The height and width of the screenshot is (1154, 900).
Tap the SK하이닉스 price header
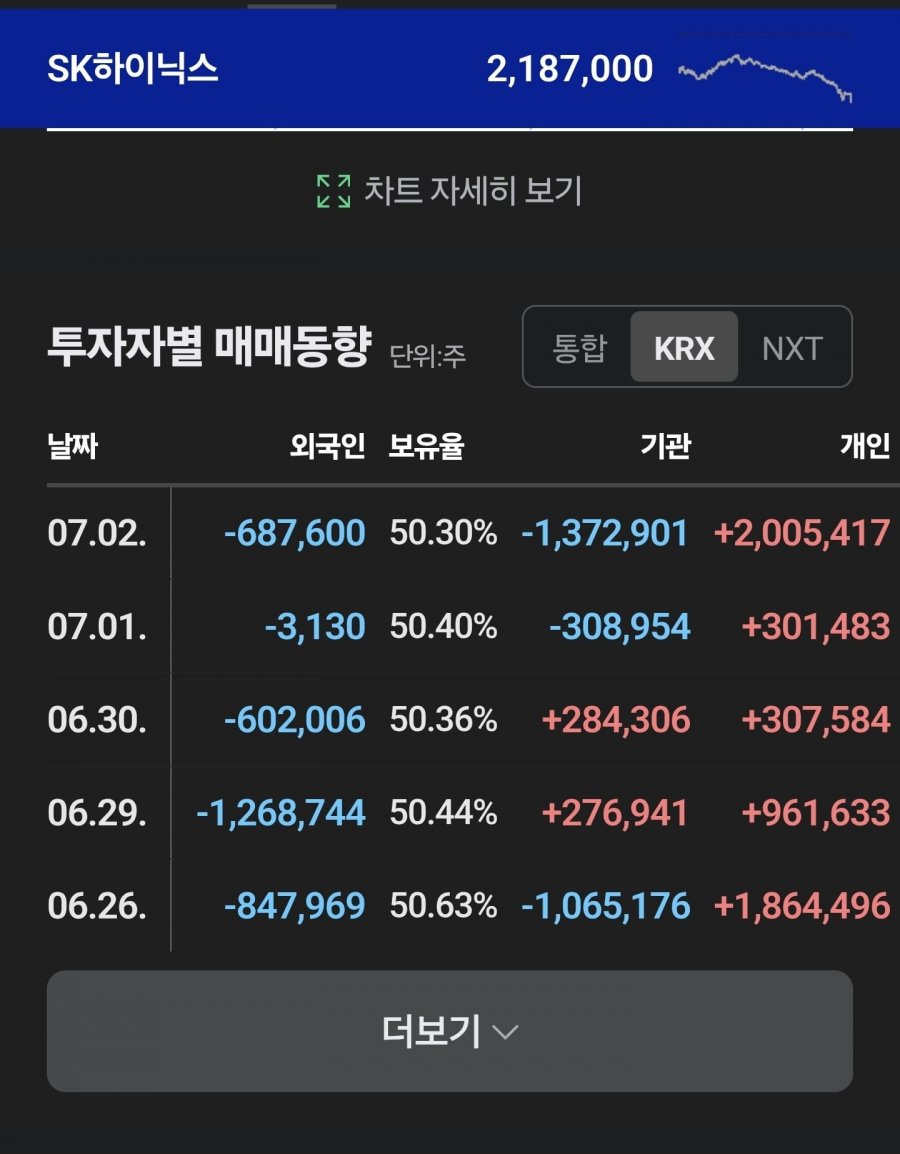point(450,69)
